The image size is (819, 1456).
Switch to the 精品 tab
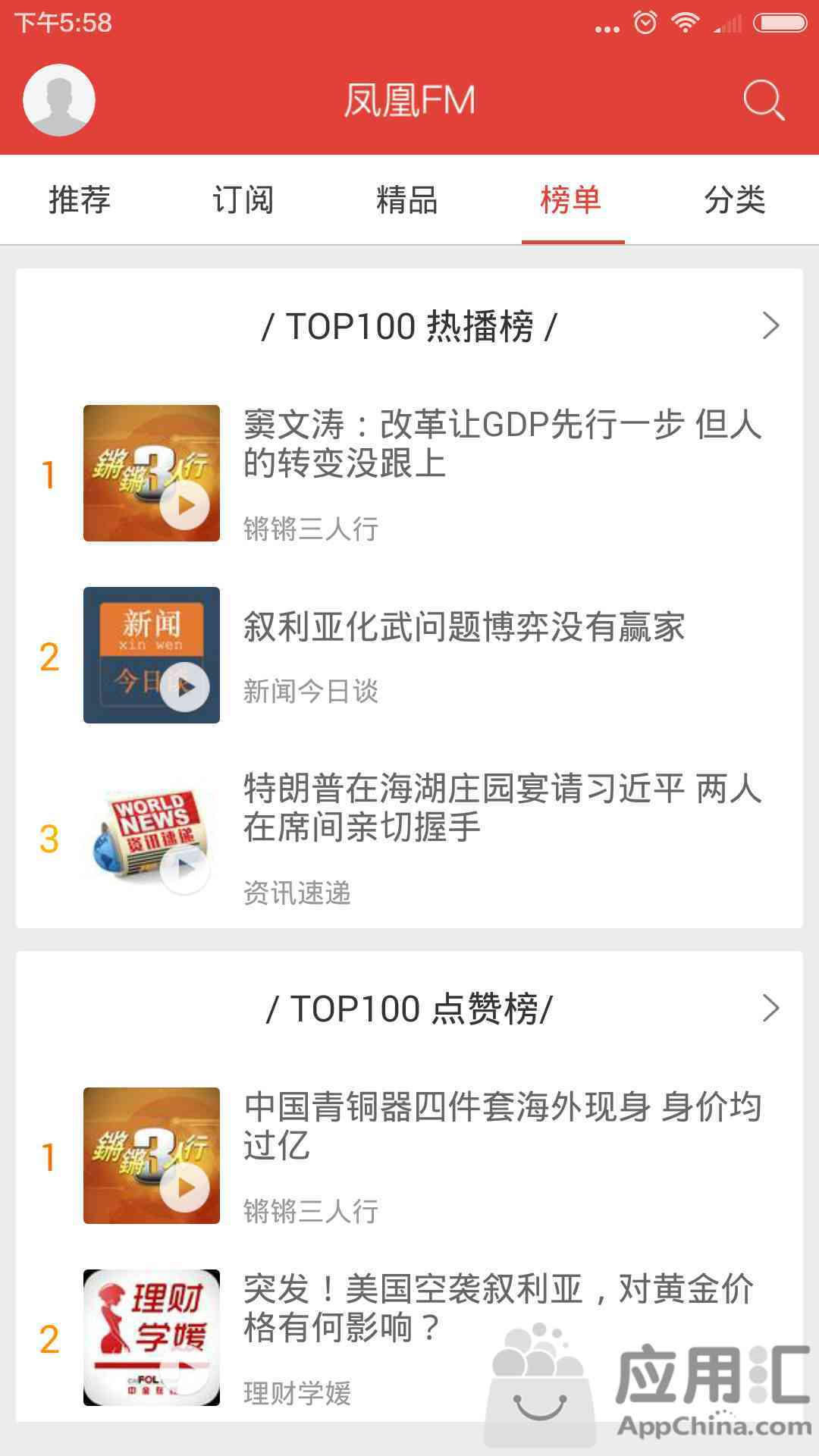coord(407,200)
